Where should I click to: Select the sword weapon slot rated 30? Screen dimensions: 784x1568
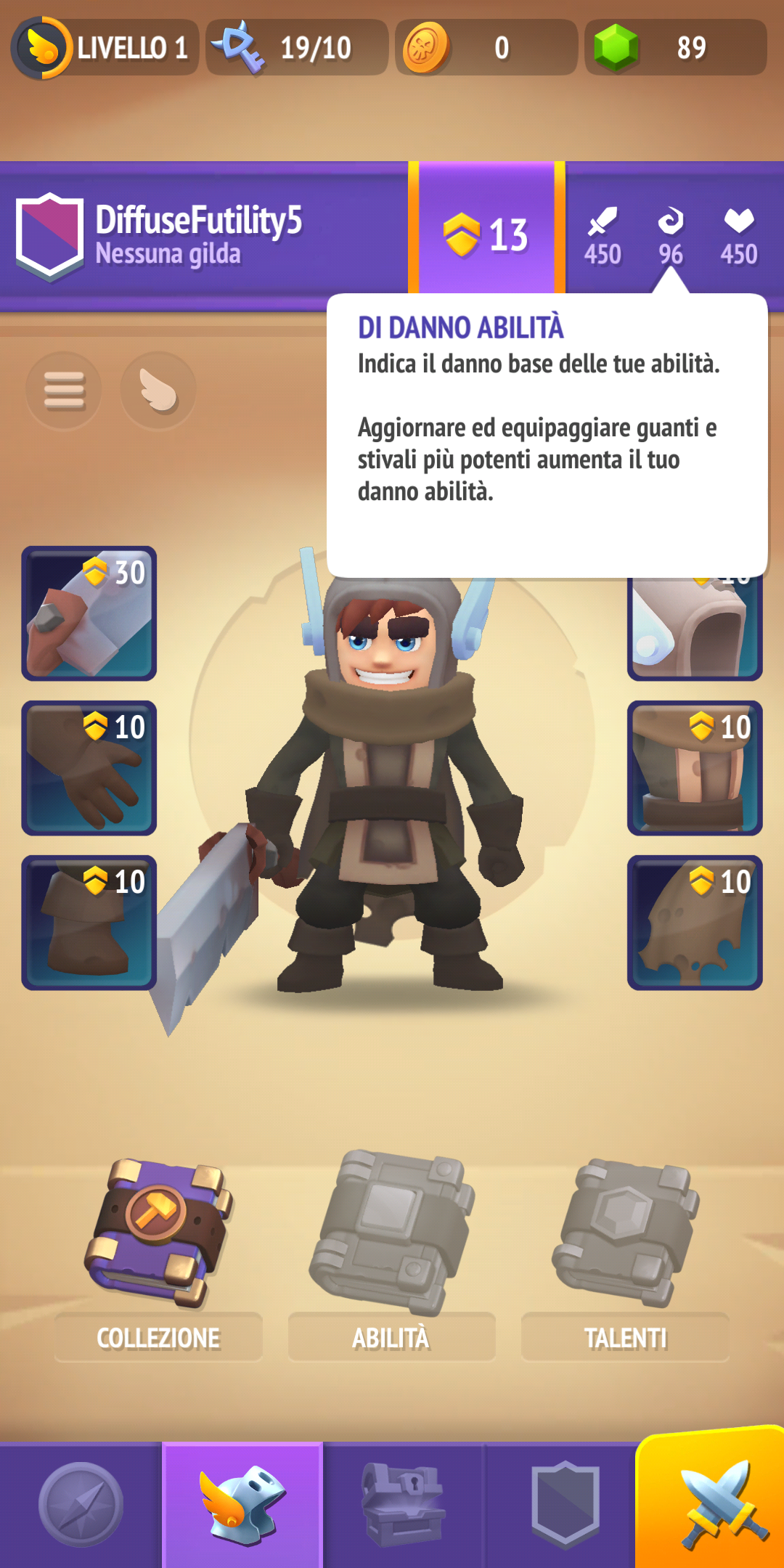pos(89,613)
